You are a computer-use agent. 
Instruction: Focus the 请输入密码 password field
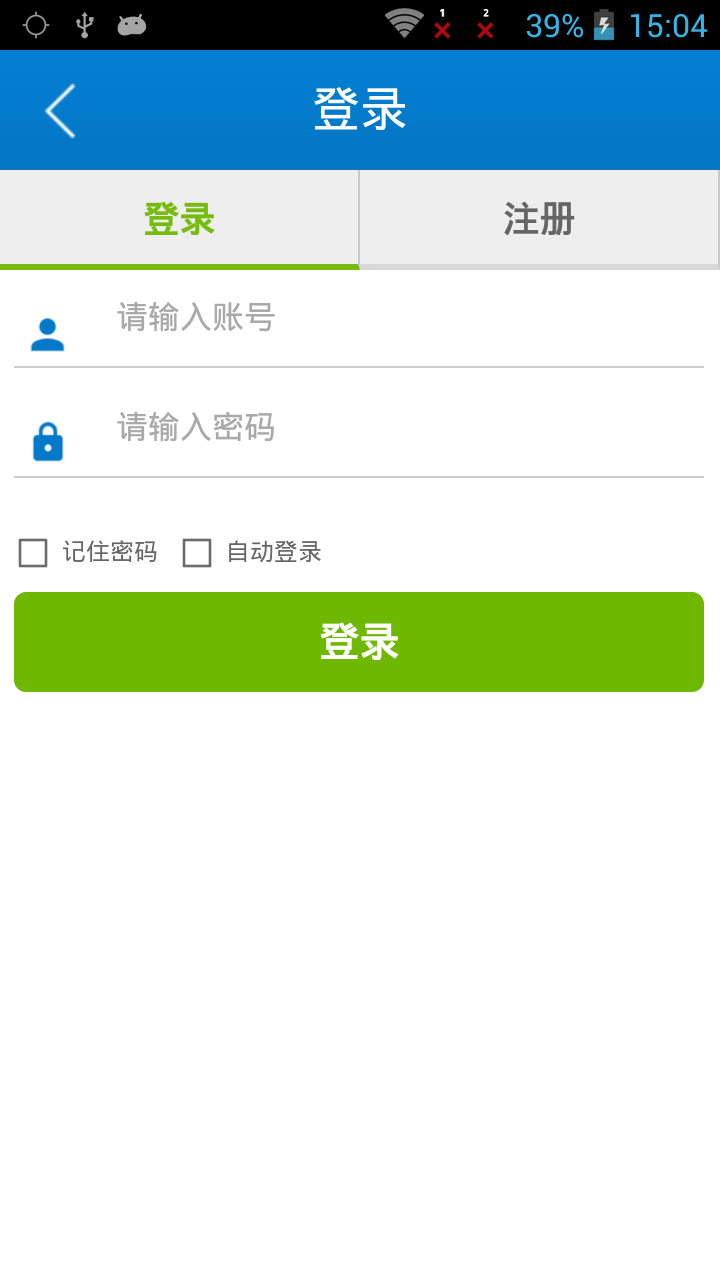[x=405, y=428]
